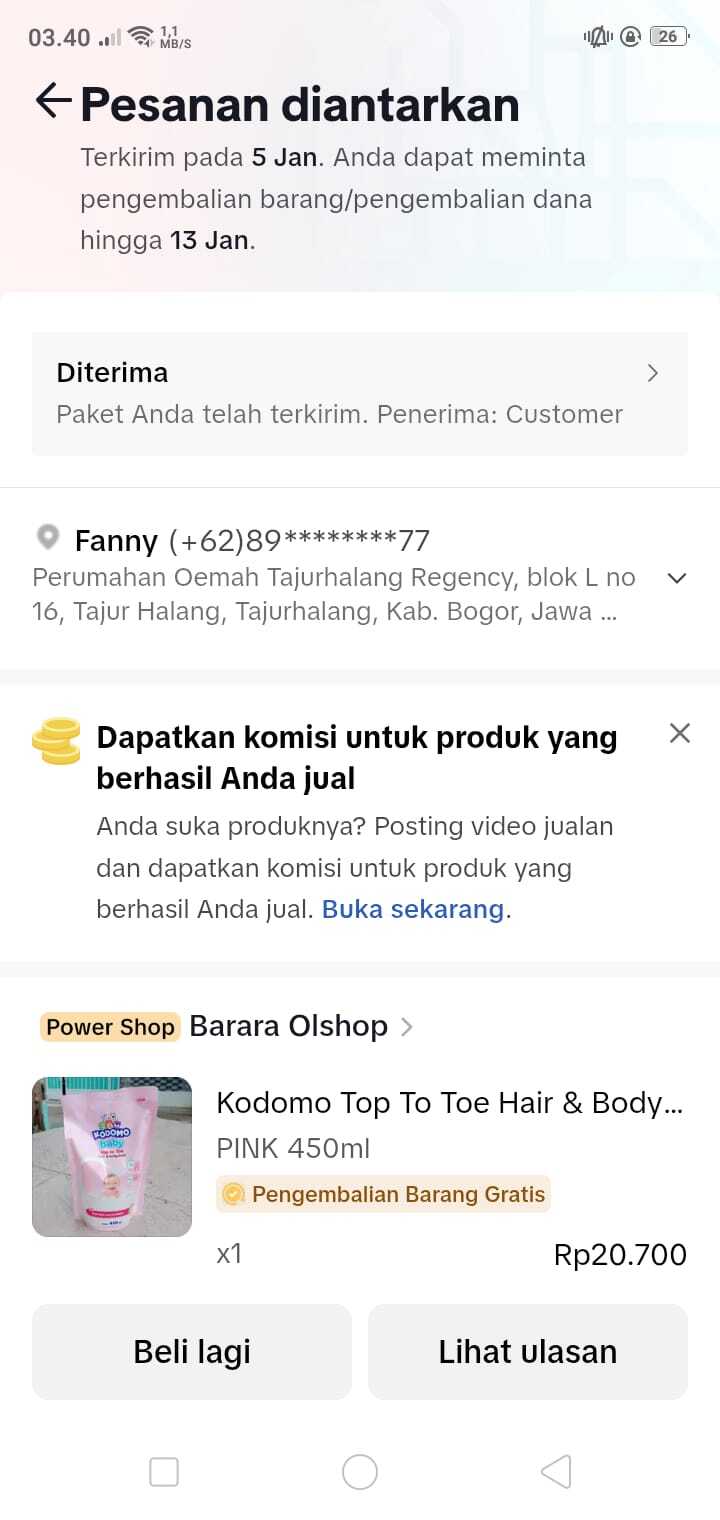Screen dimensions: 720x1520
Task: Go back using the top arrow
Action: pyautogui.click(x=52, y=101)
